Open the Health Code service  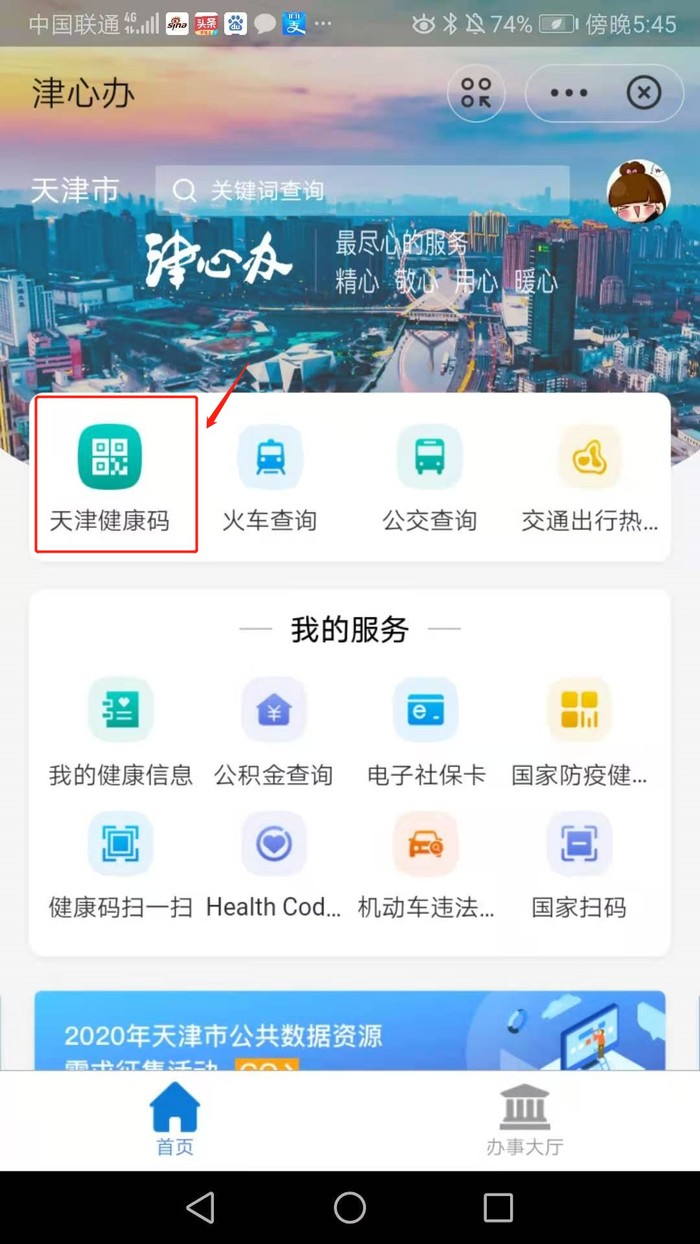coord(273,864)
